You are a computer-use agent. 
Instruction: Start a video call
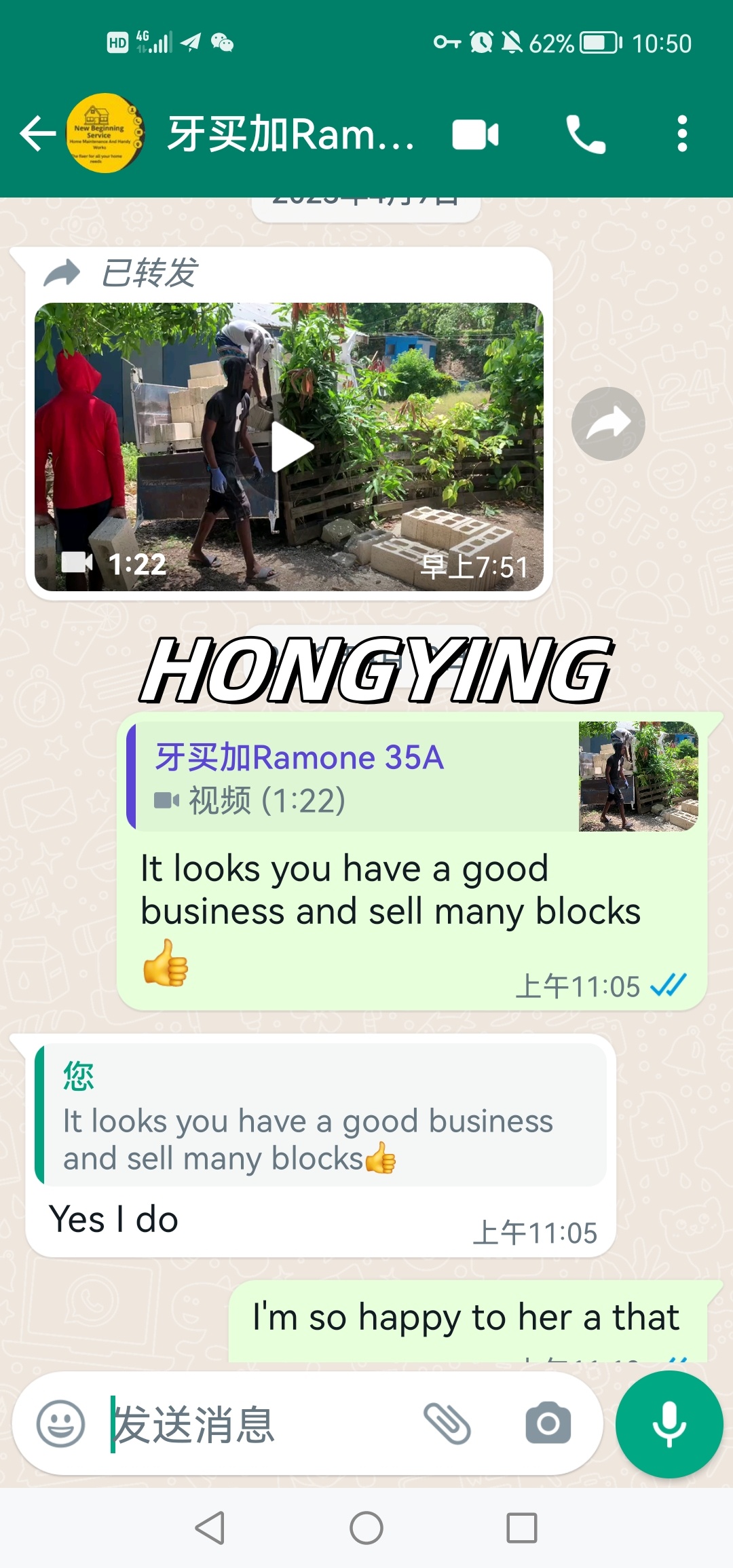[475, 134]
